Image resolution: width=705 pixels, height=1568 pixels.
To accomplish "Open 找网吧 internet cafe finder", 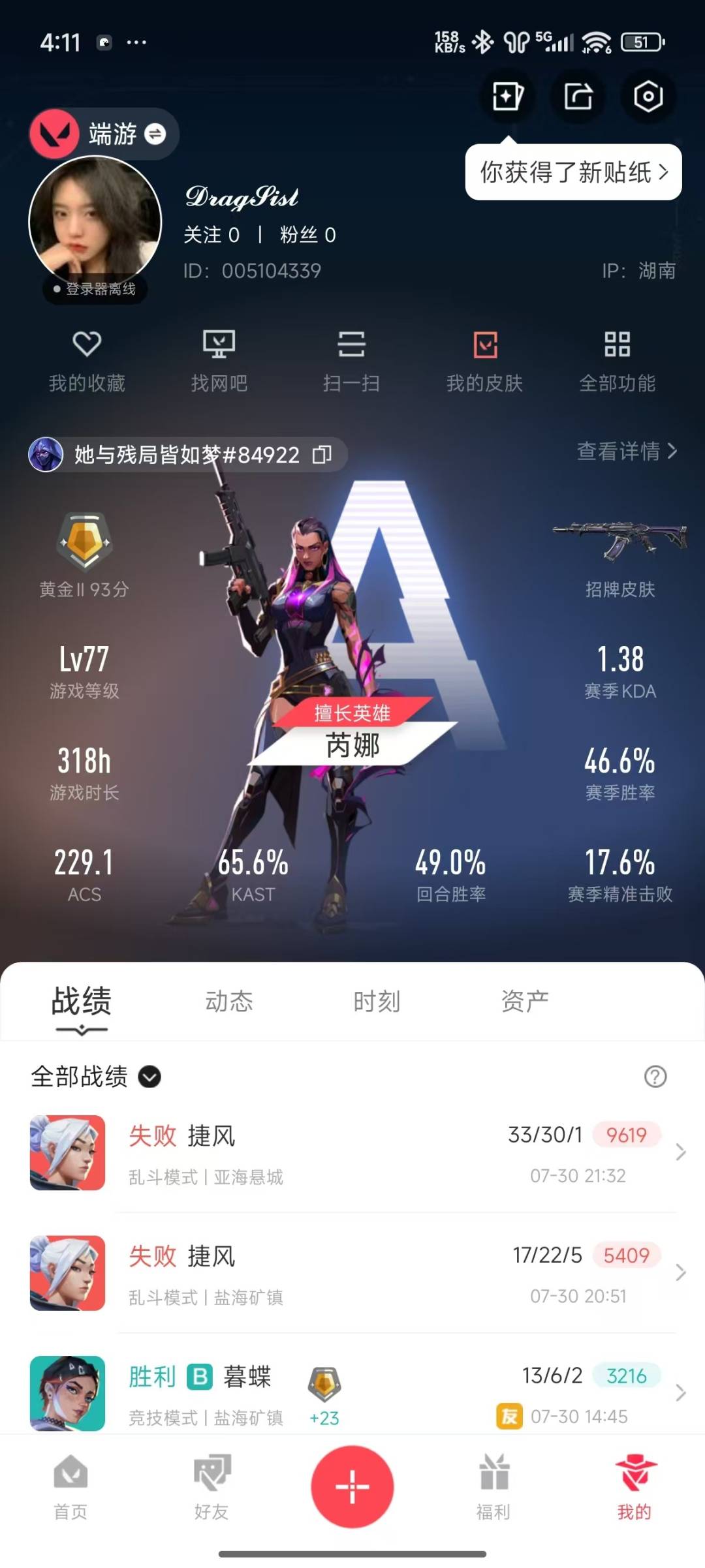I will coord(219,361).
